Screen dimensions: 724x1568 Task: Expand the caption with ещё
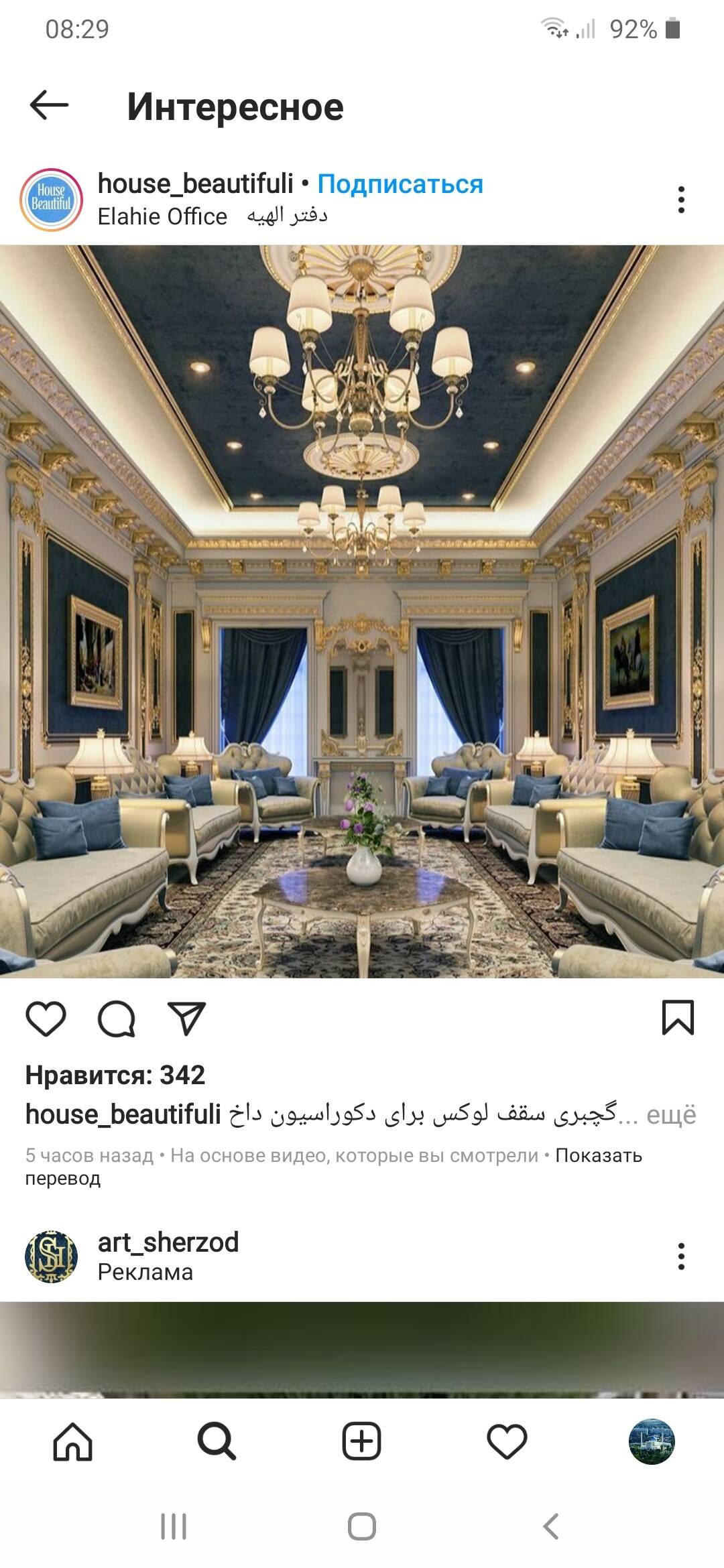point(671,1114)
